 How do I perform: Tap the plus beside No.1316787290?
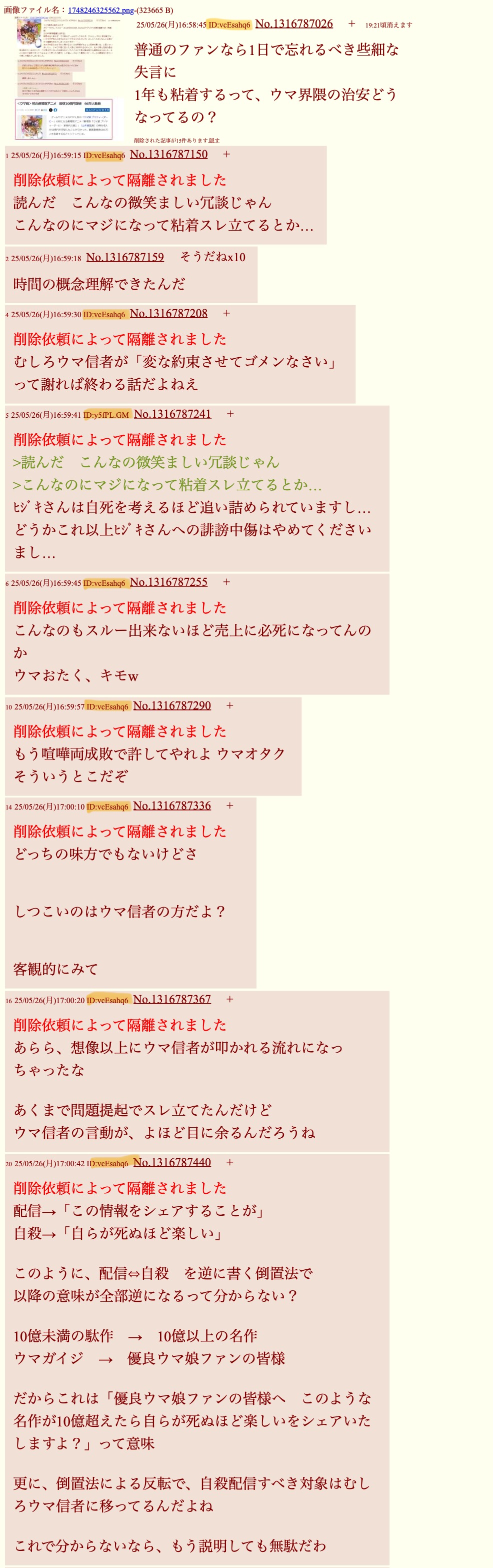[x=229, y=705]
